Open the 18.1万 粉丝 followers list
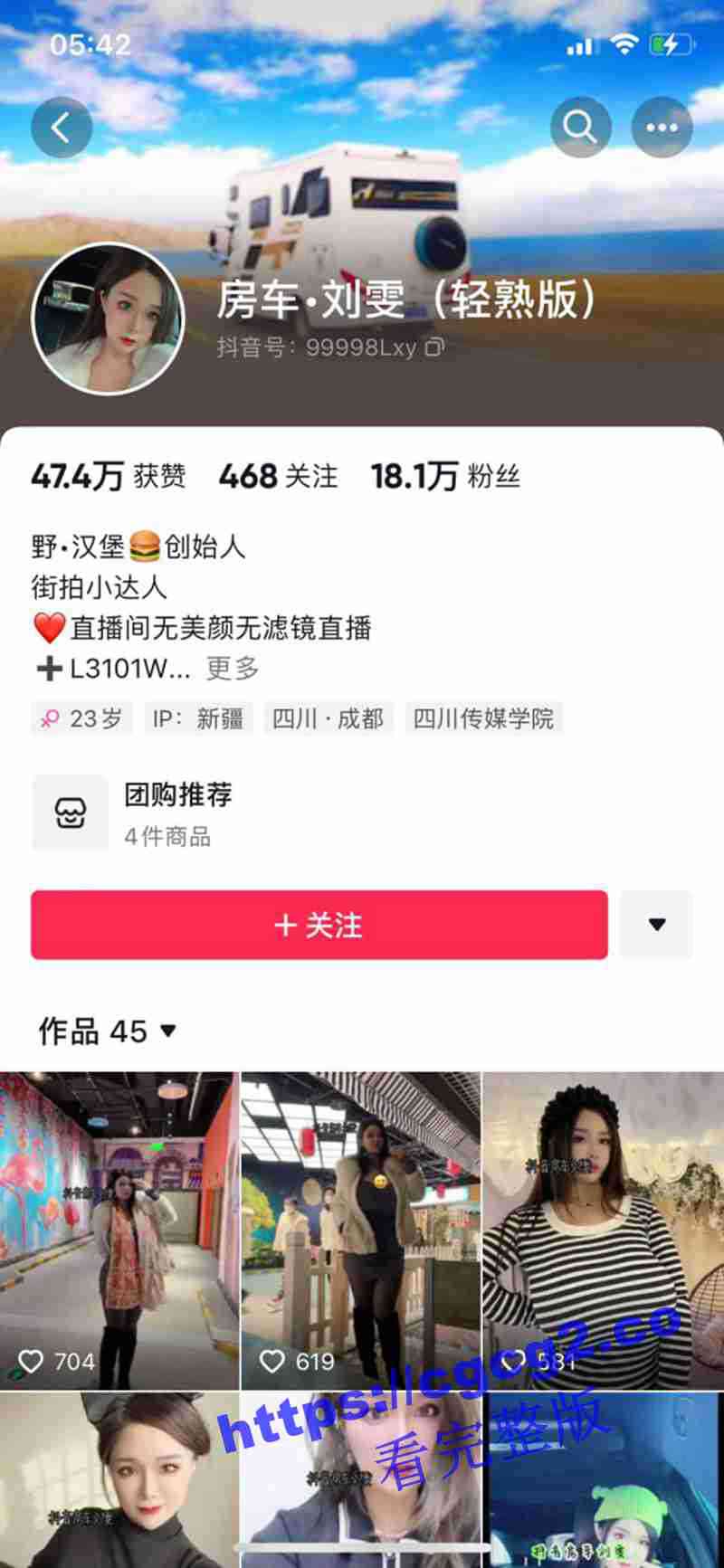724x1568 pixels. [x=445, y=476]
